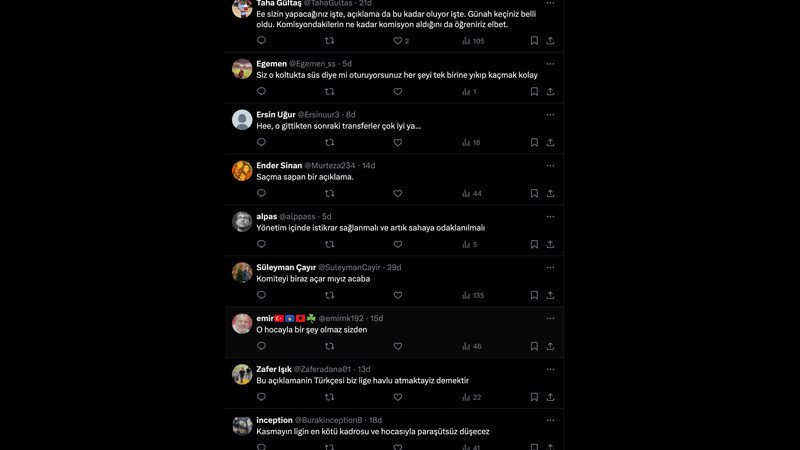800x450 pixels.
Task: Open Egemen's profile picture
Action: (x=242, y=69)
